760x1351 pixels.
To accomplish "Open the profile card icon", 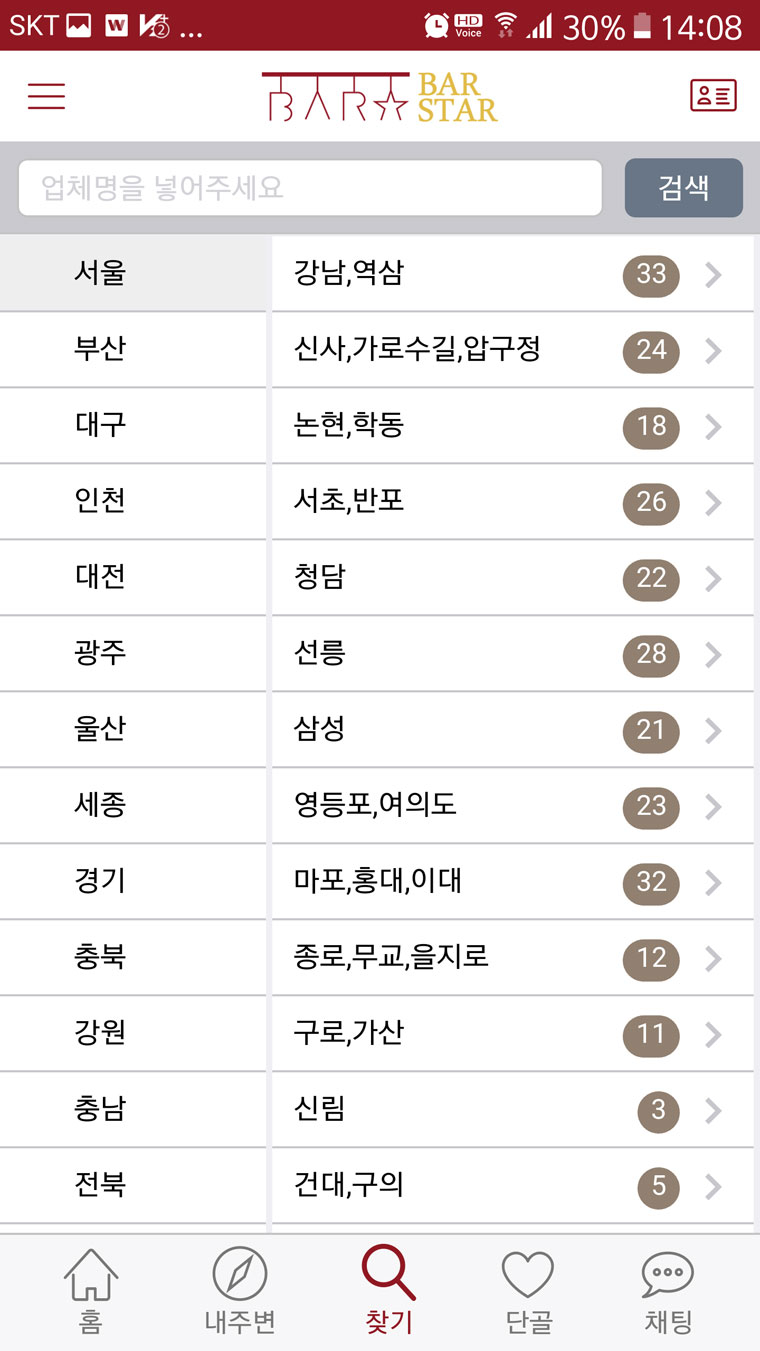I will click(x=713, y=96).
